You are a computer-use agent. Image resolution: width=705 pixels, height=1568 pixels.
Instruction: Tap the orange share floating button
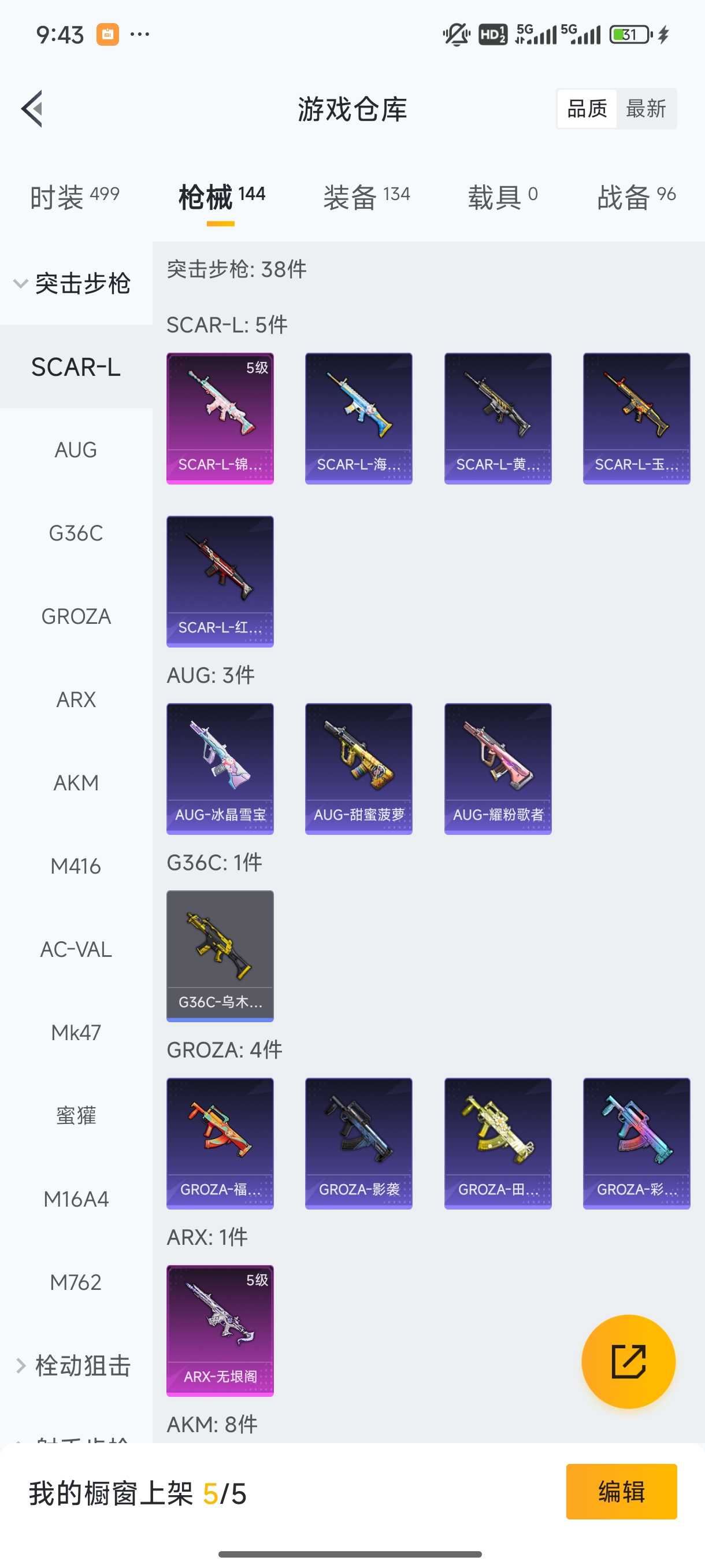(x=628, y=1361)
